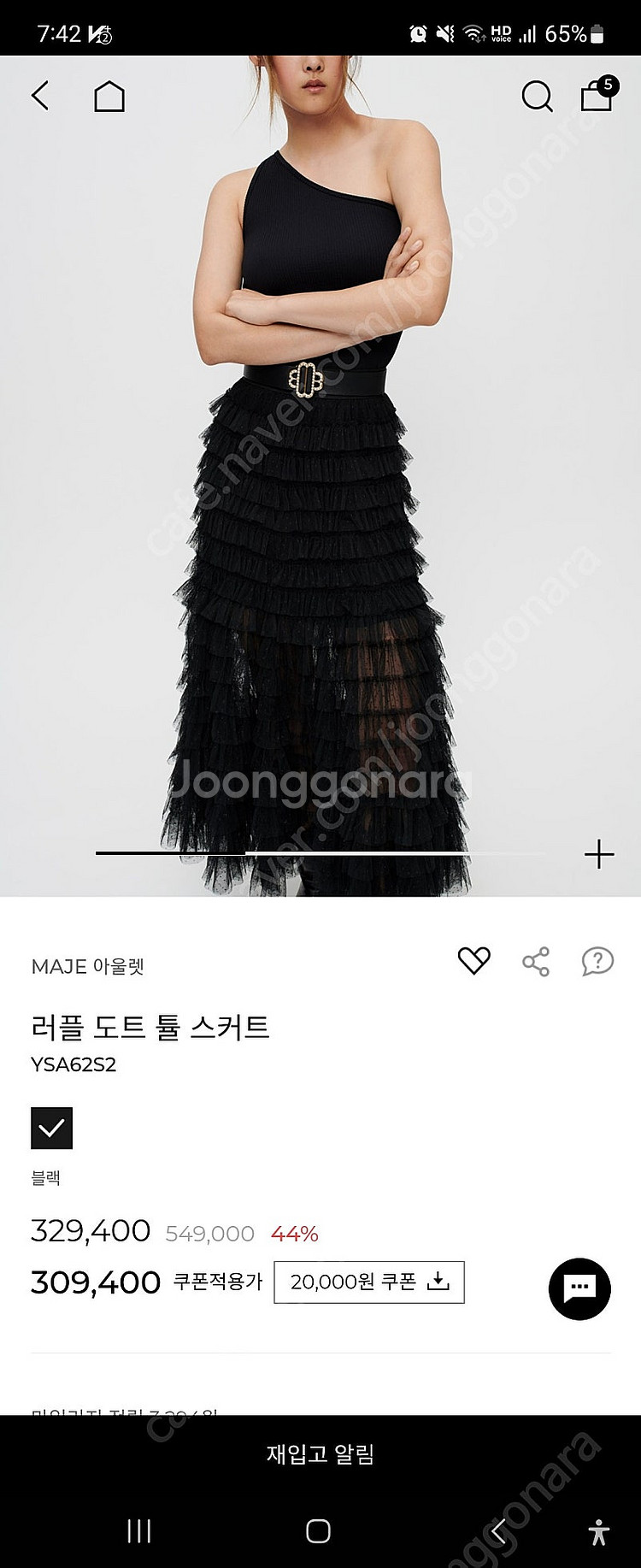Open the question mark inquiry bubble
The width and height of the screenshot is (641, 1568).
point(597,962)
